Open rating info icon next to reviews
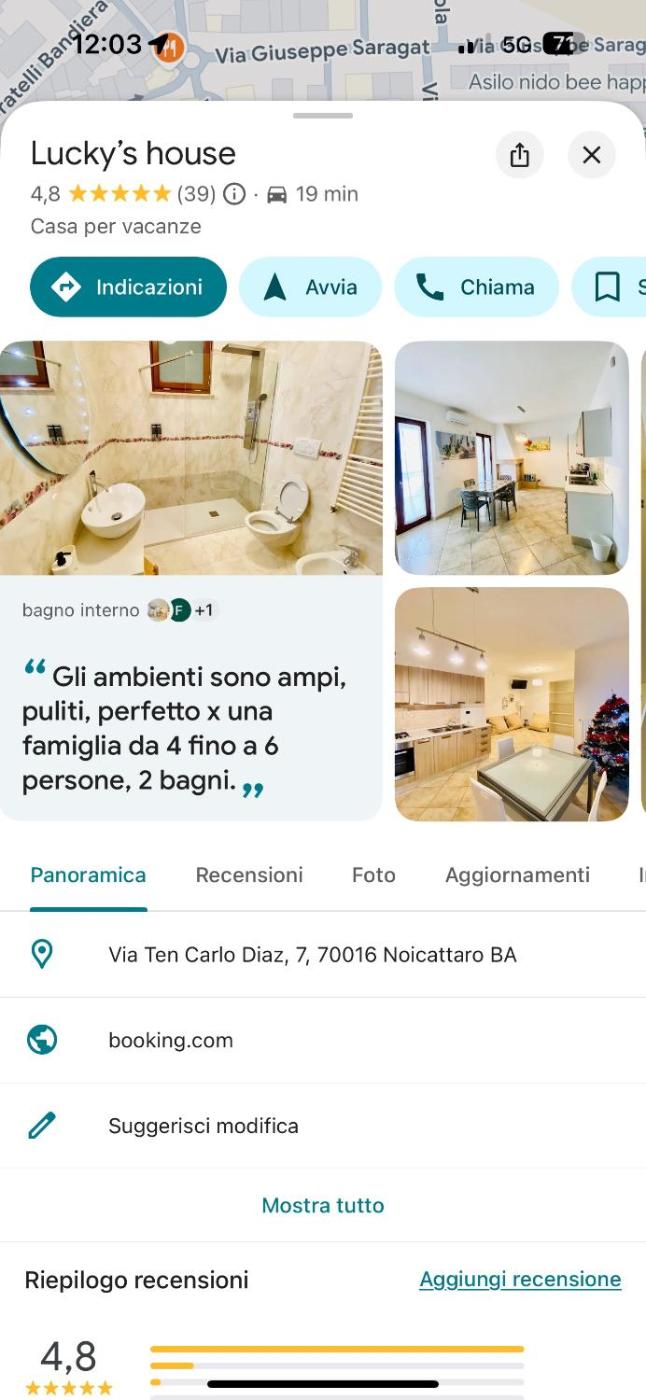The height and width of the screenshot is (1400, 646). point(234,194)
